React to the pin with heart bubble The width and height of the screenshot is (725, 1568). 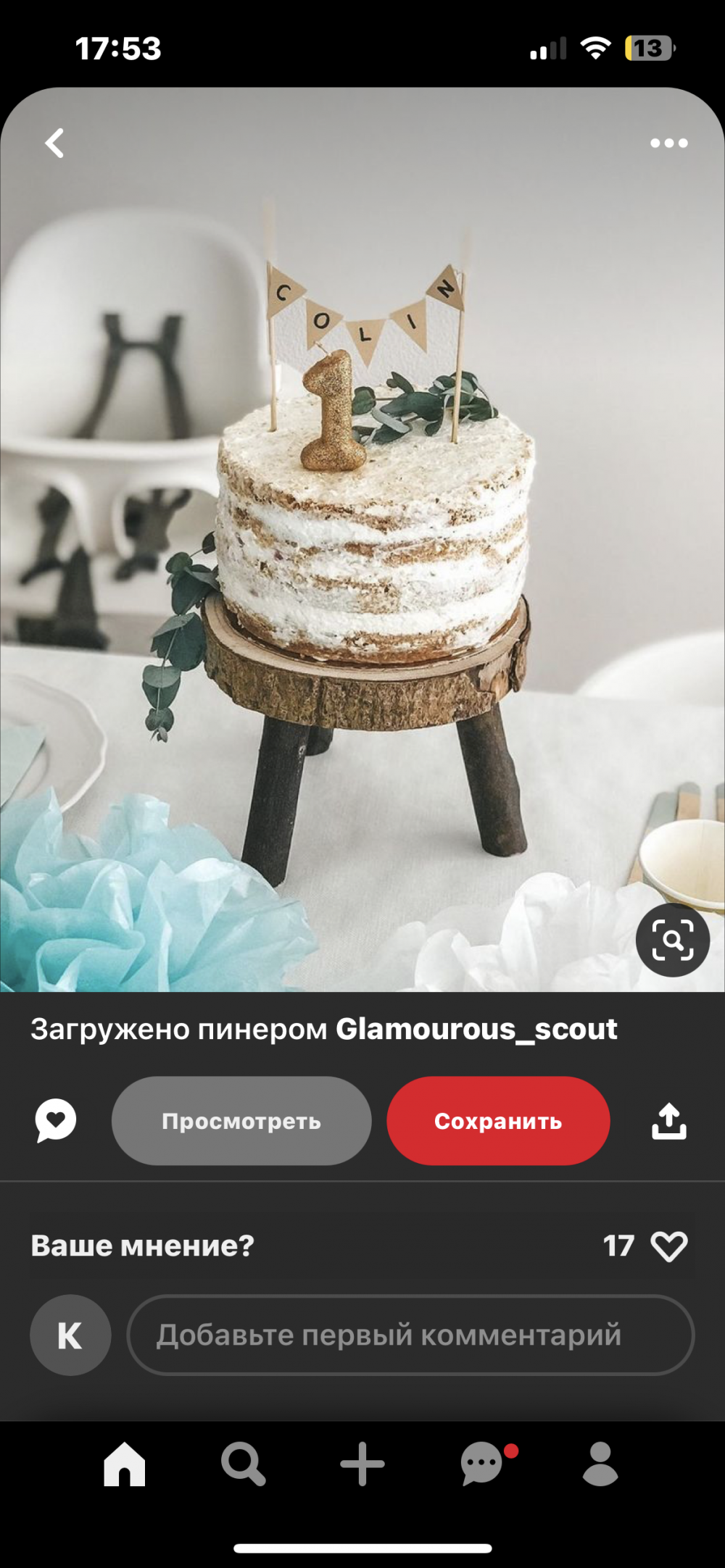[x=56, y=1121]
